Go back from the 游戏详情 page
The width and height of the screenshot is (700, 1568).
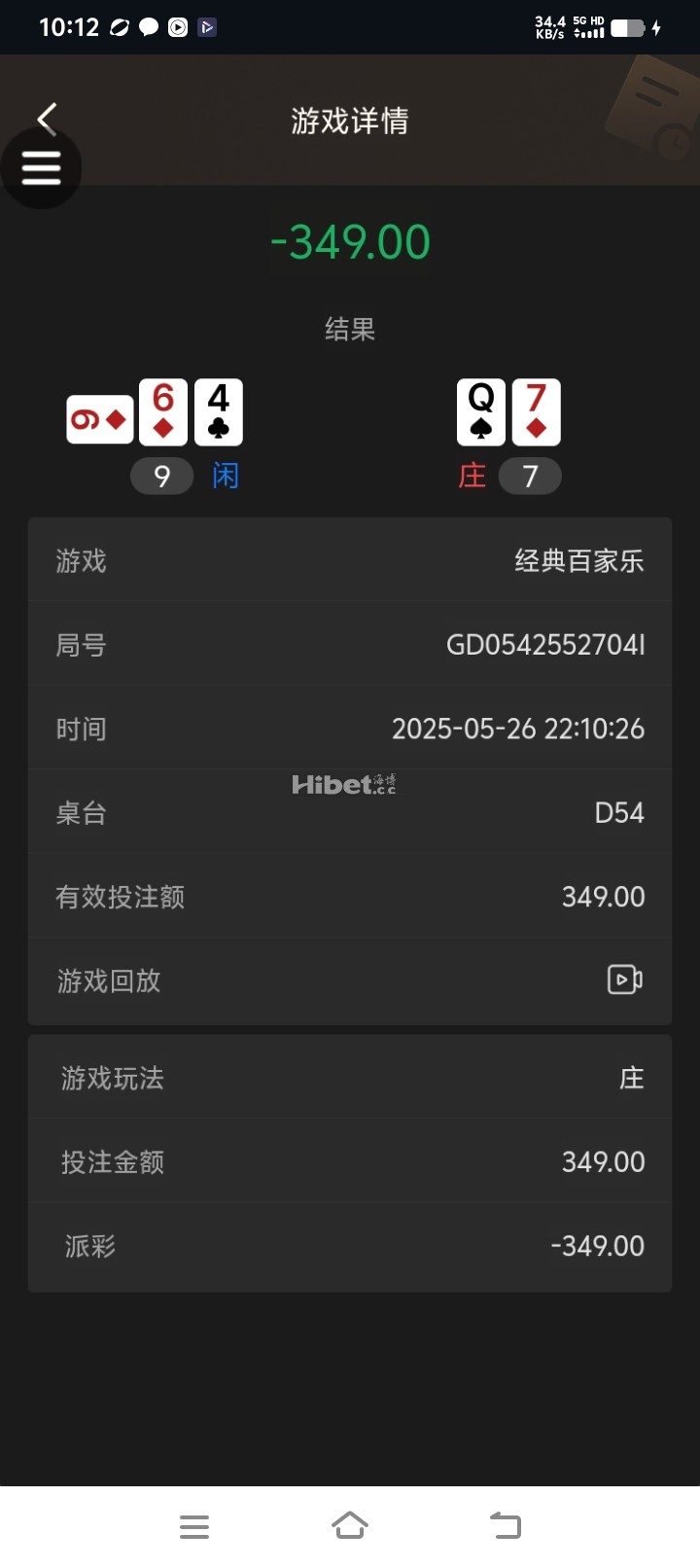tap(48, 119)
